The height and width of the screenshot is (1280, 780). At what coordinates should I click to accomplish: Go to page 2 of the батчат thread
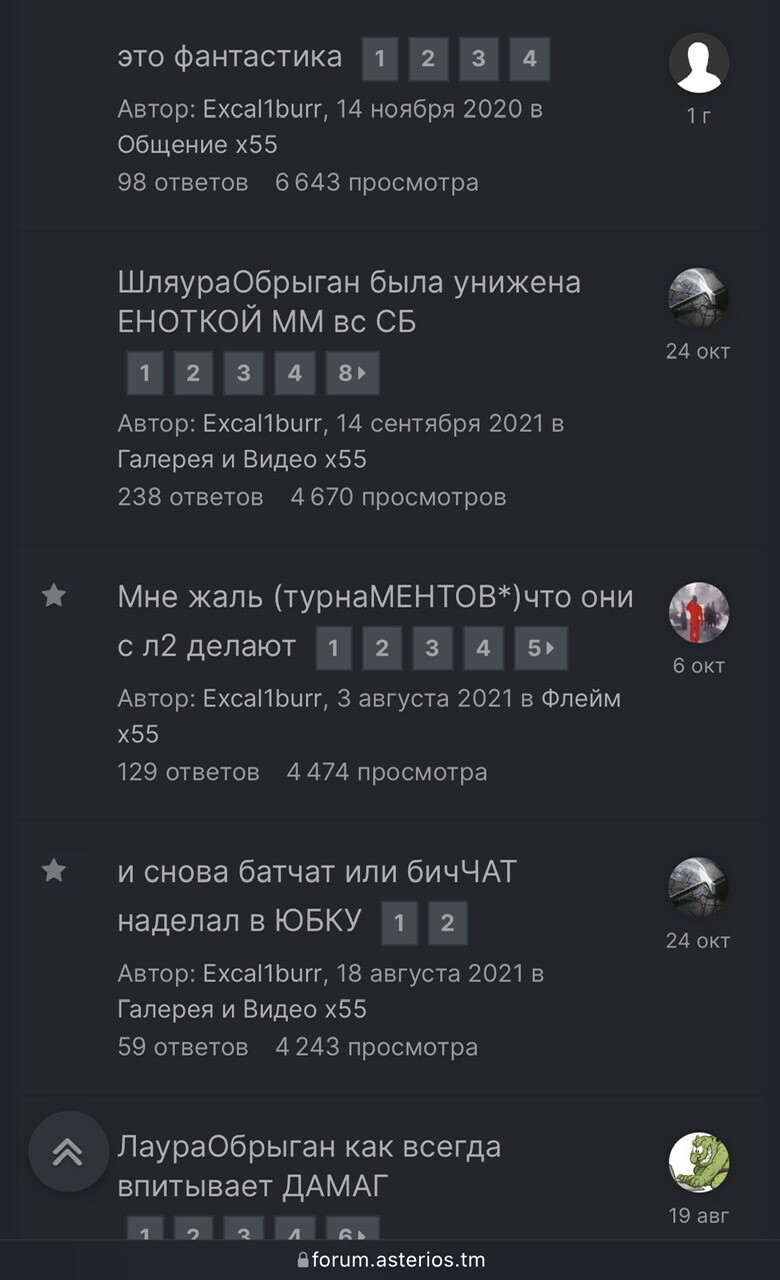pyautogui.click(x=447, y=924)
